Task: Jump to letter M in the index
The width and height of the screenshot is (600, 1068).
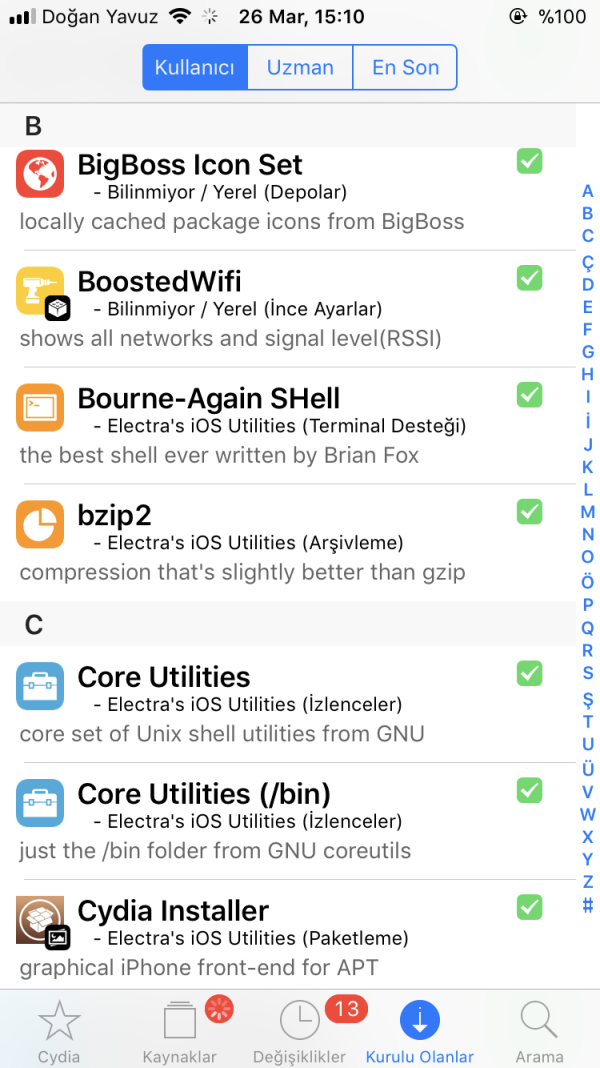Action: pos(588,512)
